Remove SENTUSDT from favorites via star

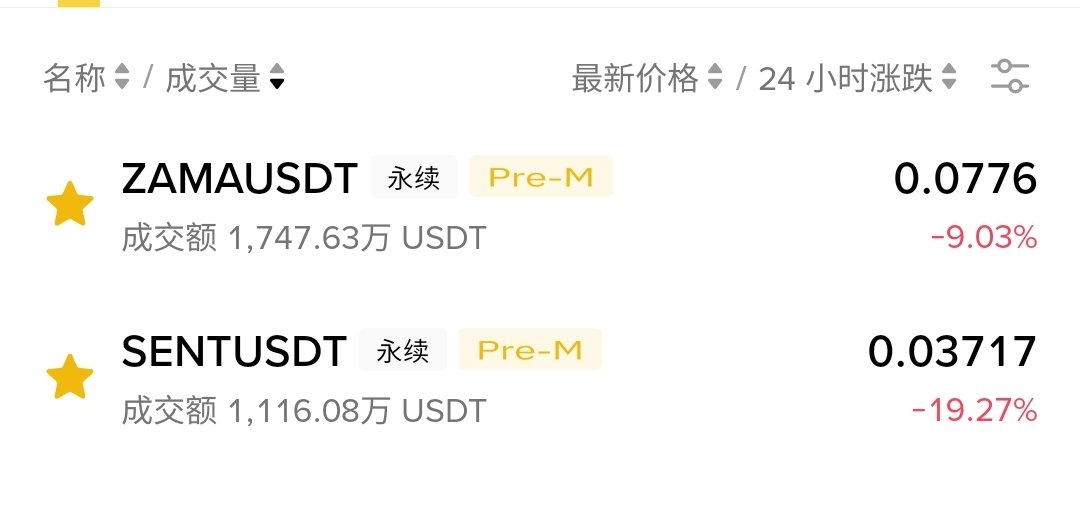tap(70, 377)
